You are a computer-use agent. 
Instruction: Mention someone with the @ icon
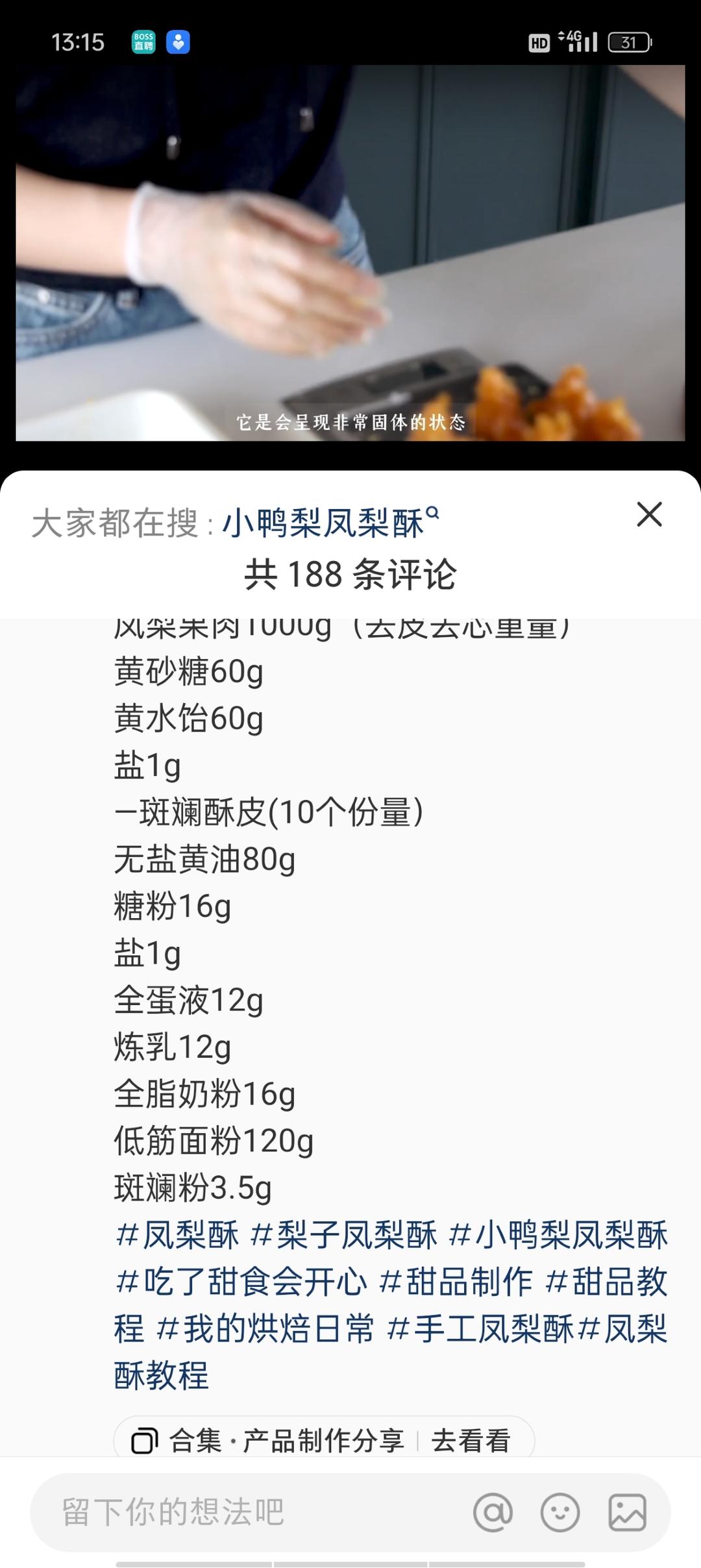click(493, 1512)
